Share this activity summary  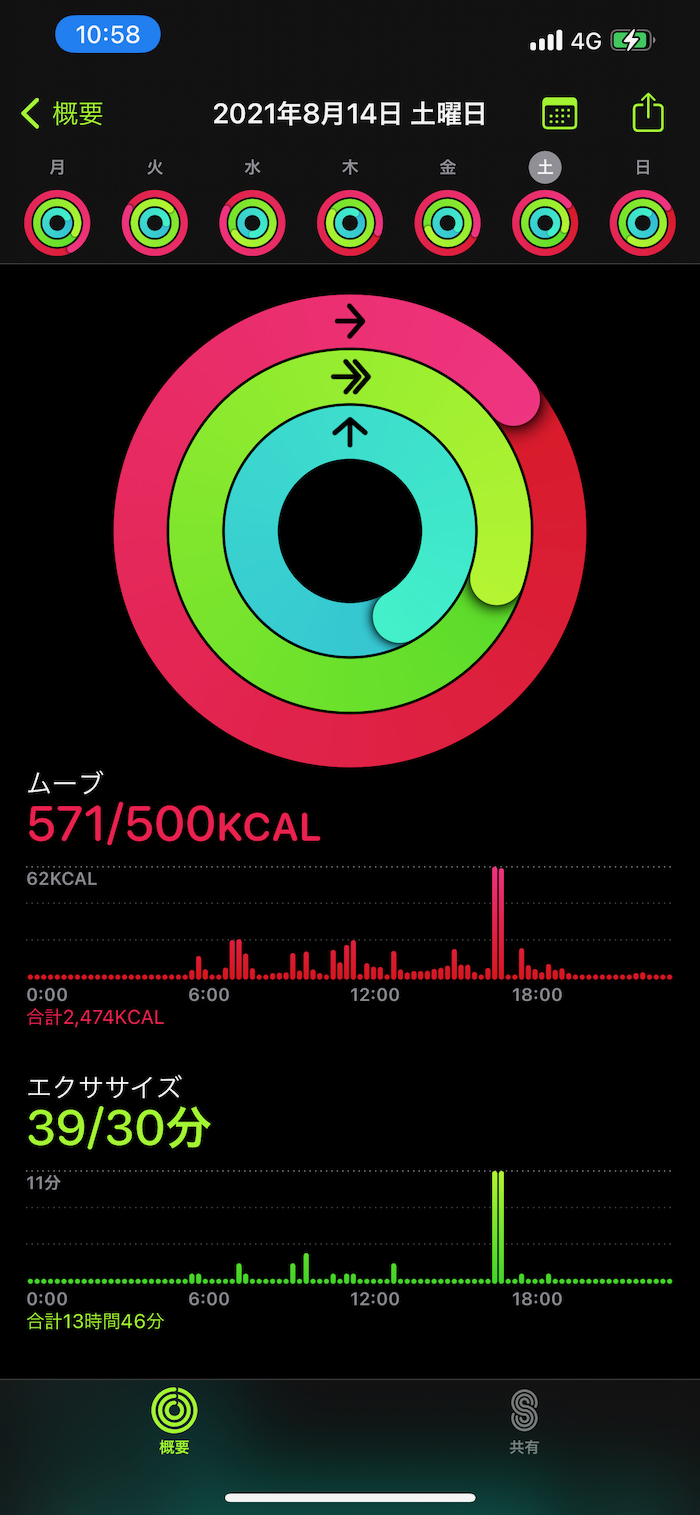(x=648, y=112)
